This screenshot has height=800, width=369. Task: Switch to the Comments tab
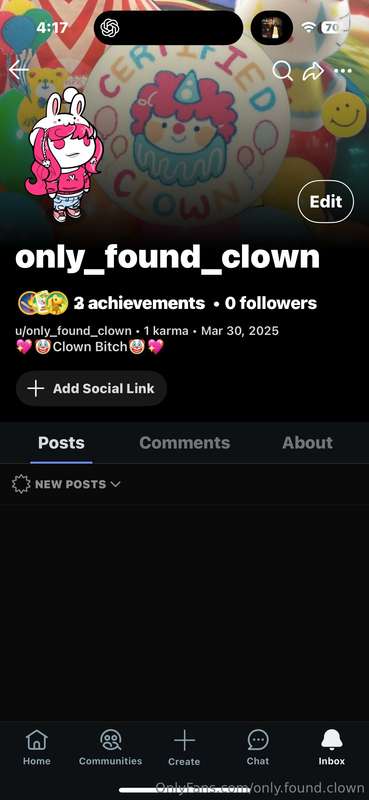(x=184, y=442)
